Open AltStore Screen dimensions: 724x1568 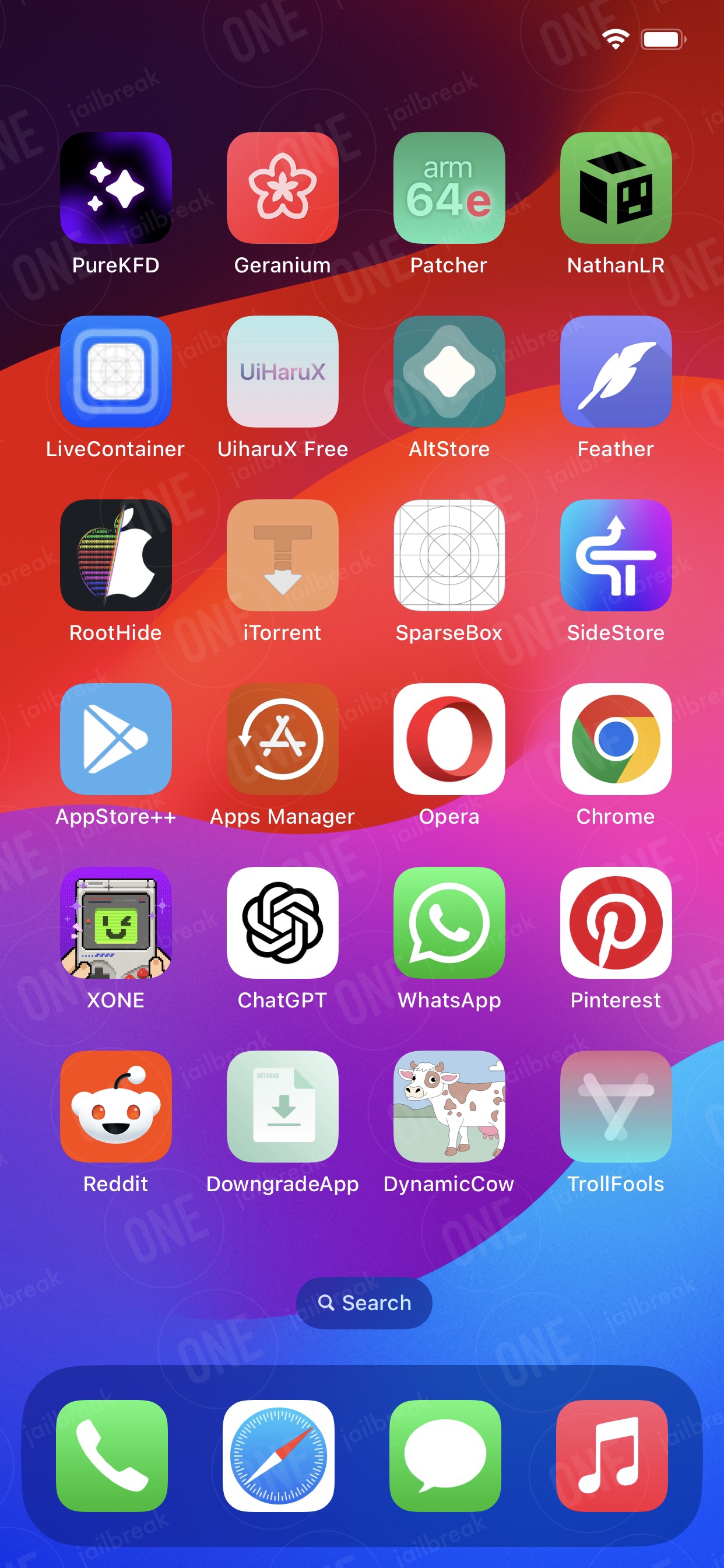tap(449, 372)
